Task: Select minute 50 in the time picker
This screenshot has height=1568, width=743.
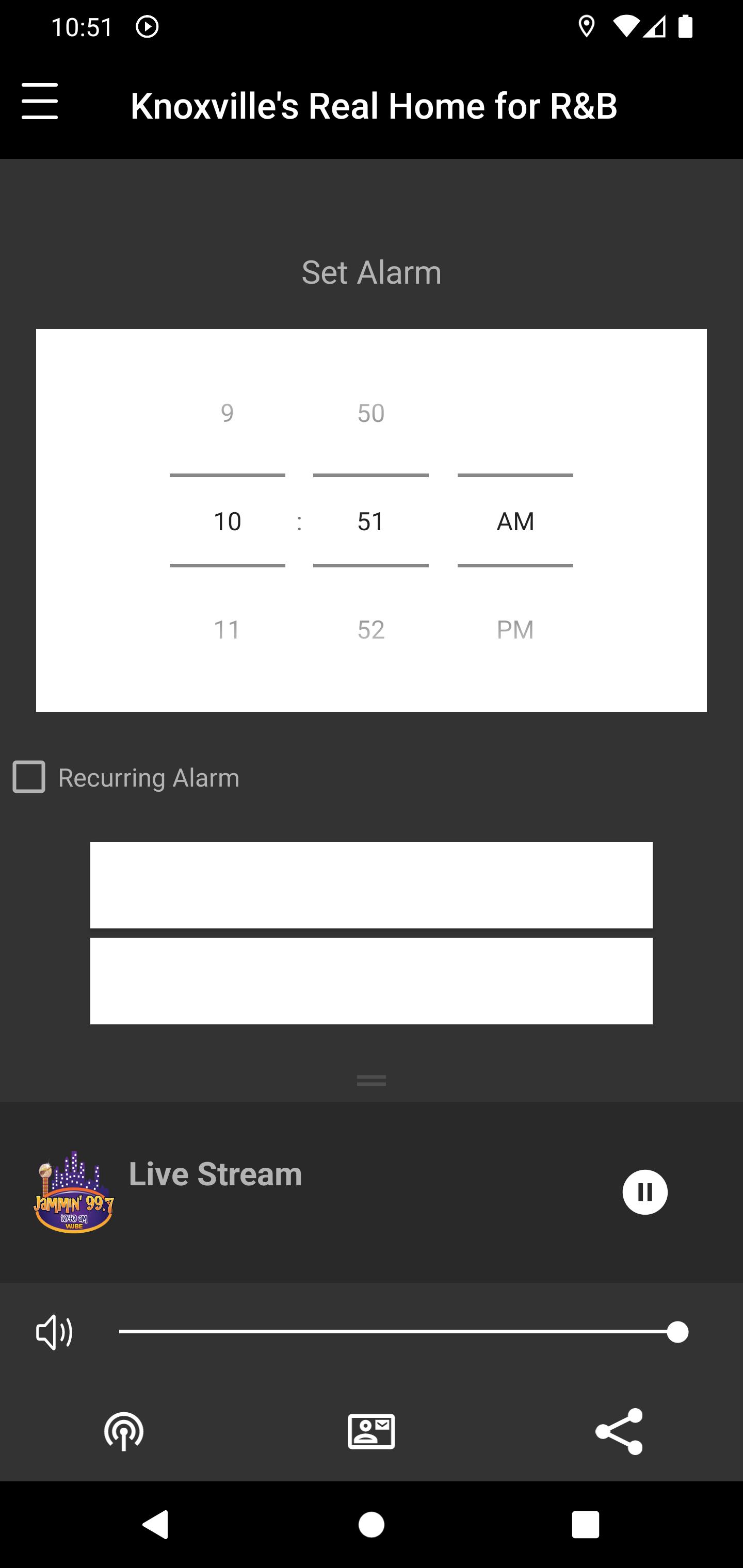Action: (371, 413)
